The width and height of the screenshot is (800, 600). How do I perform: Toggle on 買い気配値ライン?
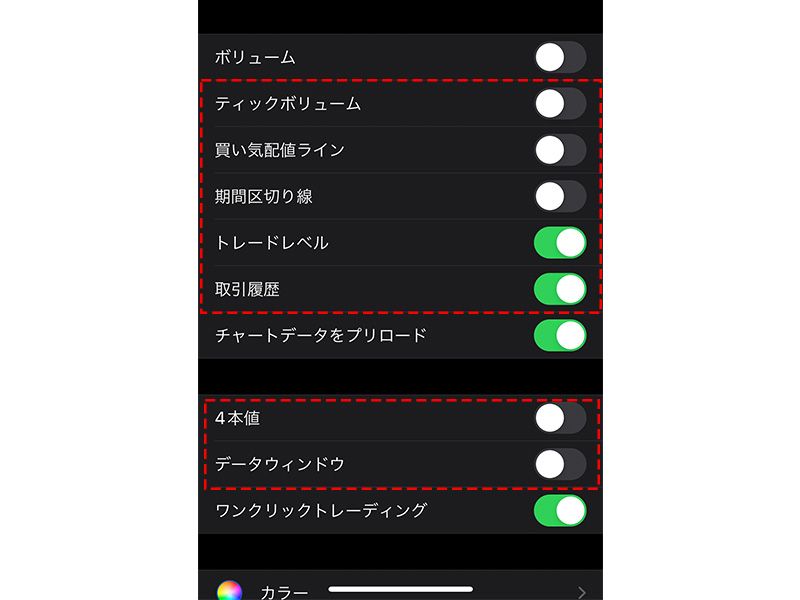pyautogui.click(x=560, y=150)
